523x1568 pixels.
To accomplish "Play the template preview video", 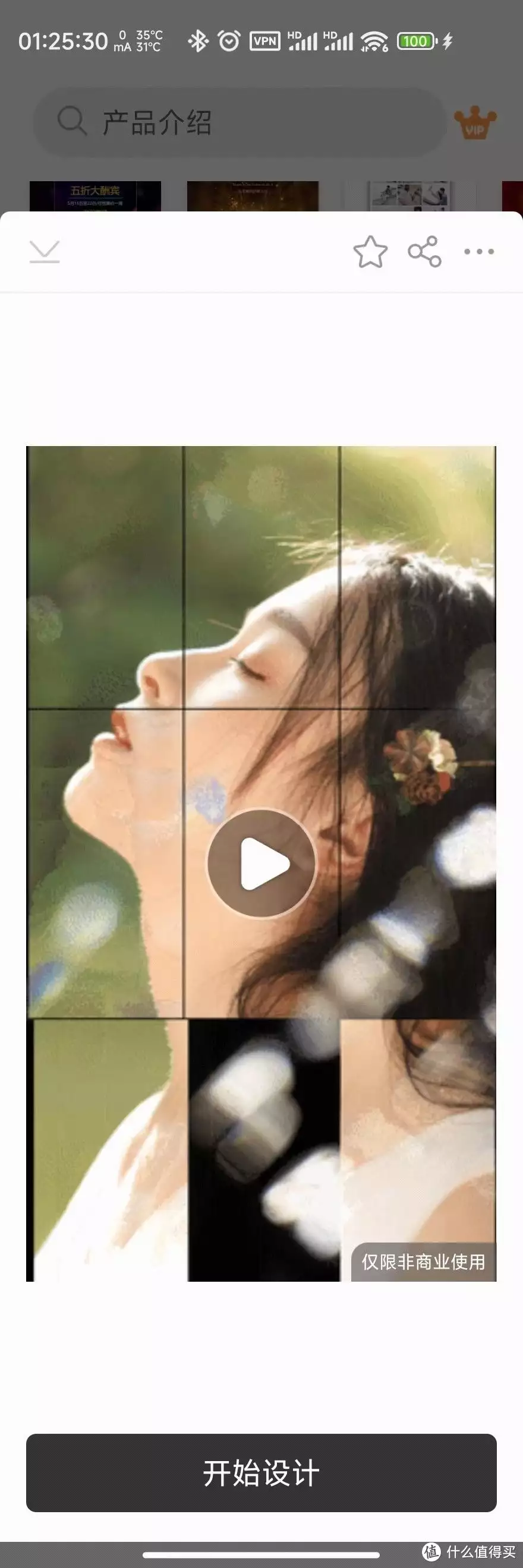I will 262,862.
